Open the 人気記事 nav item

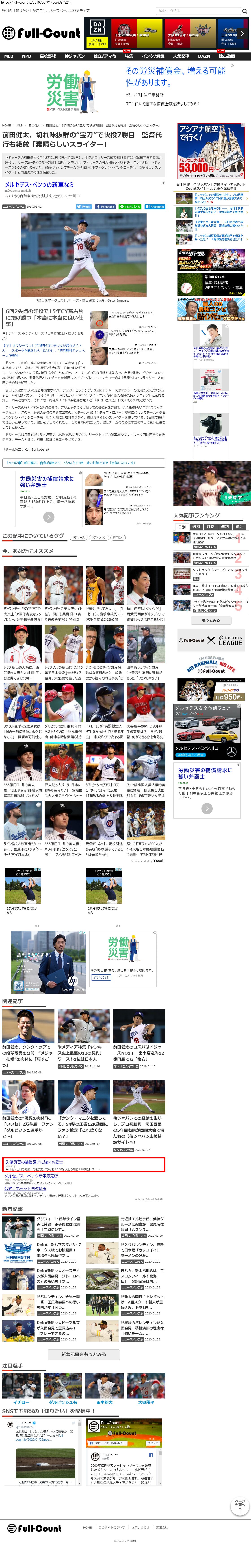point(181,56)
